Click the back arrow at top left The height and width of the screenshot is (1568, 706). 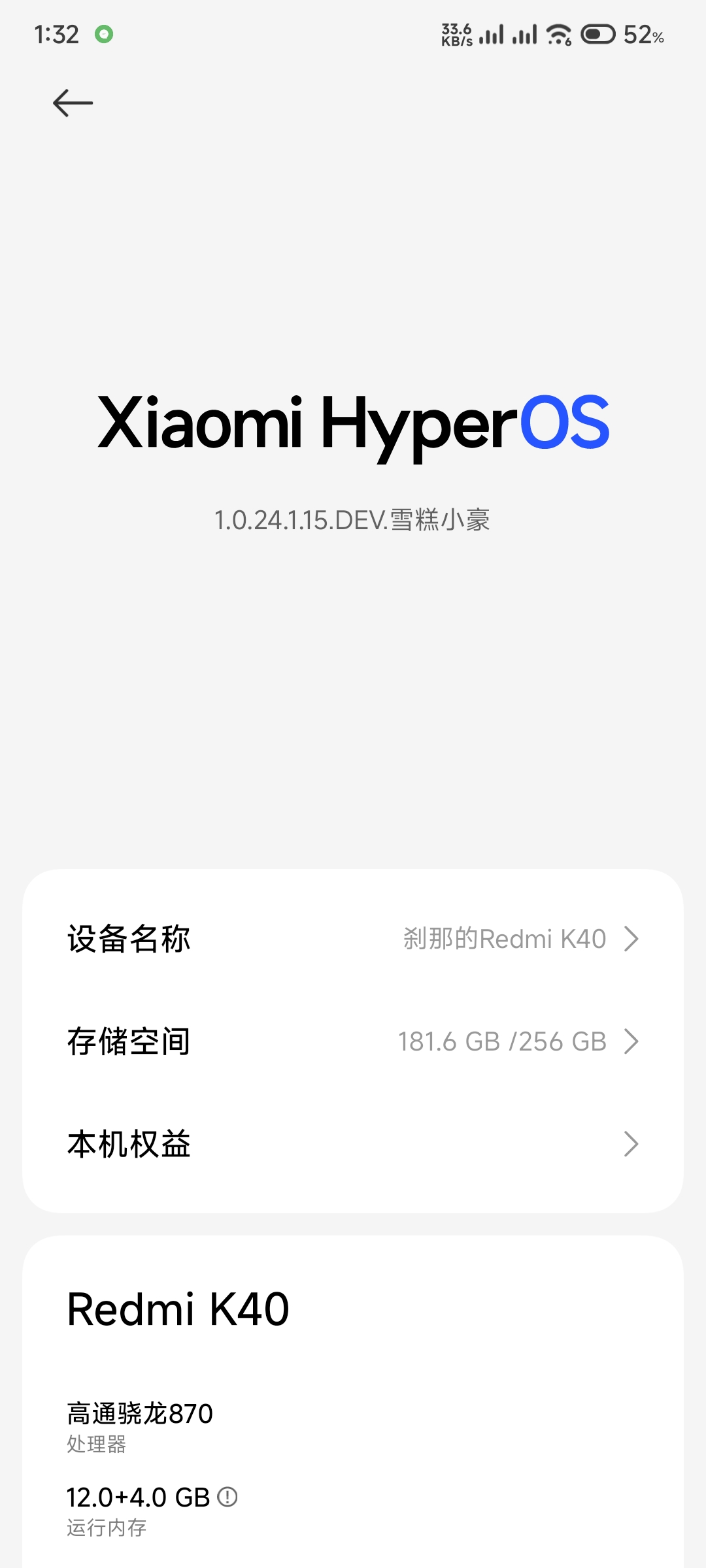(x=72, y=101)
